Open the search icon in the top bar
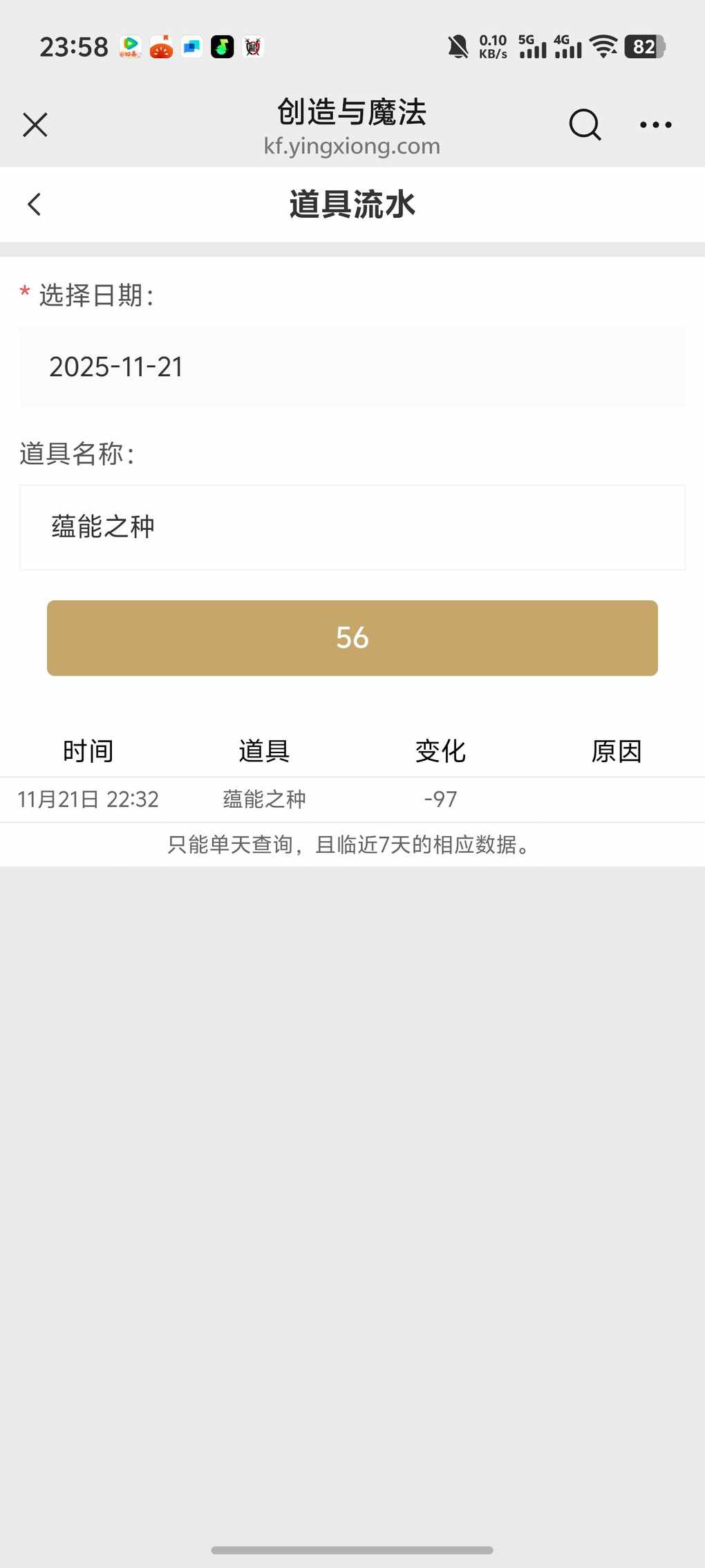 585,125
